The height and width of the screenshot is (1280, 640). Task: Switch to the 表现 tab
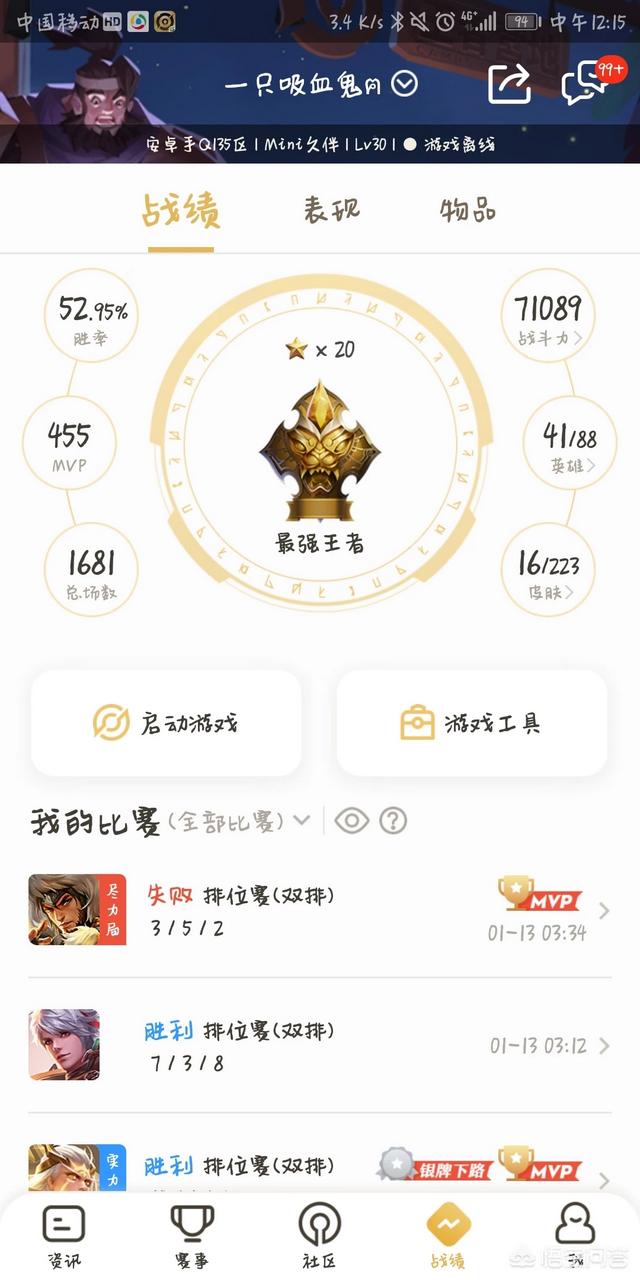coord(331,210)
